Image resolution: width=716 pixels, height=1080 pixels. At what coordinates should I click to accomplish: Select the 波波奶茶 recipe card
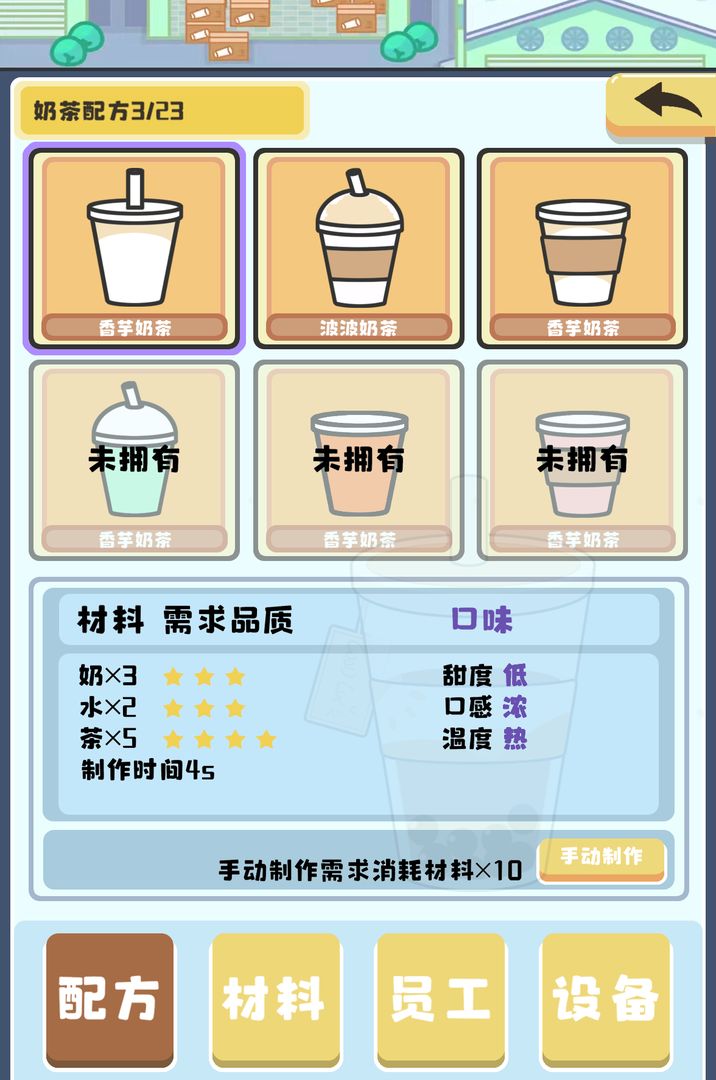point(359,249)
